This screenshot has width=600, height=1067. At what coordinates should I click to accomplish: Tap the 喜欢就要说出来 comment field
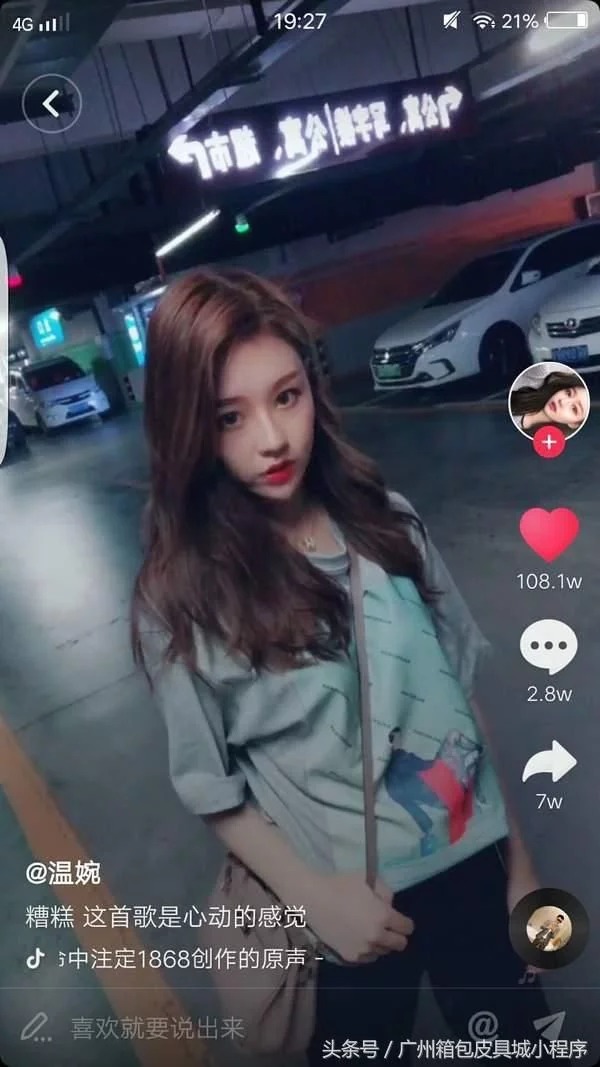[x=157, y=1028]
